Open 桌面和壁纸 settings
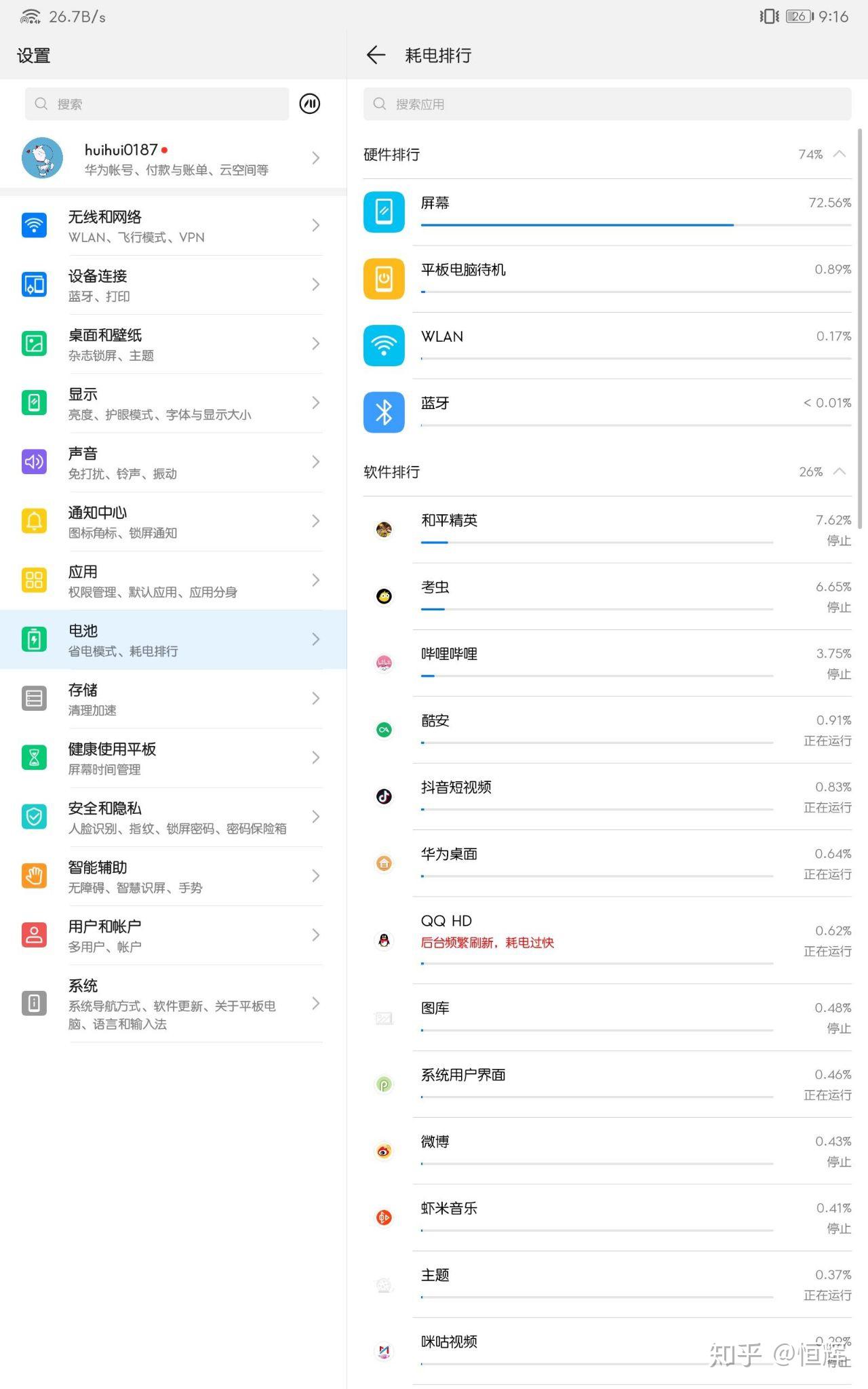868x1389 pixels. pyautogui.click(x=173, y=344)
